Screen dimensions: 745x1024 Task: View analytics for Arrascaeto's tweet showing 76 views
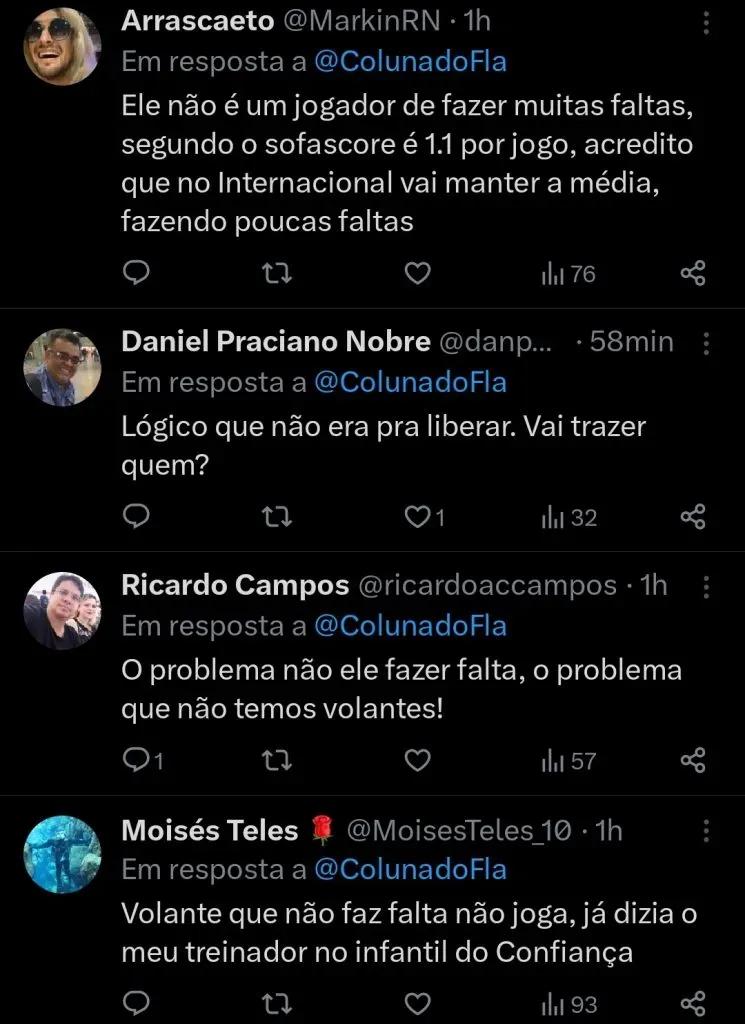(566, 273)
